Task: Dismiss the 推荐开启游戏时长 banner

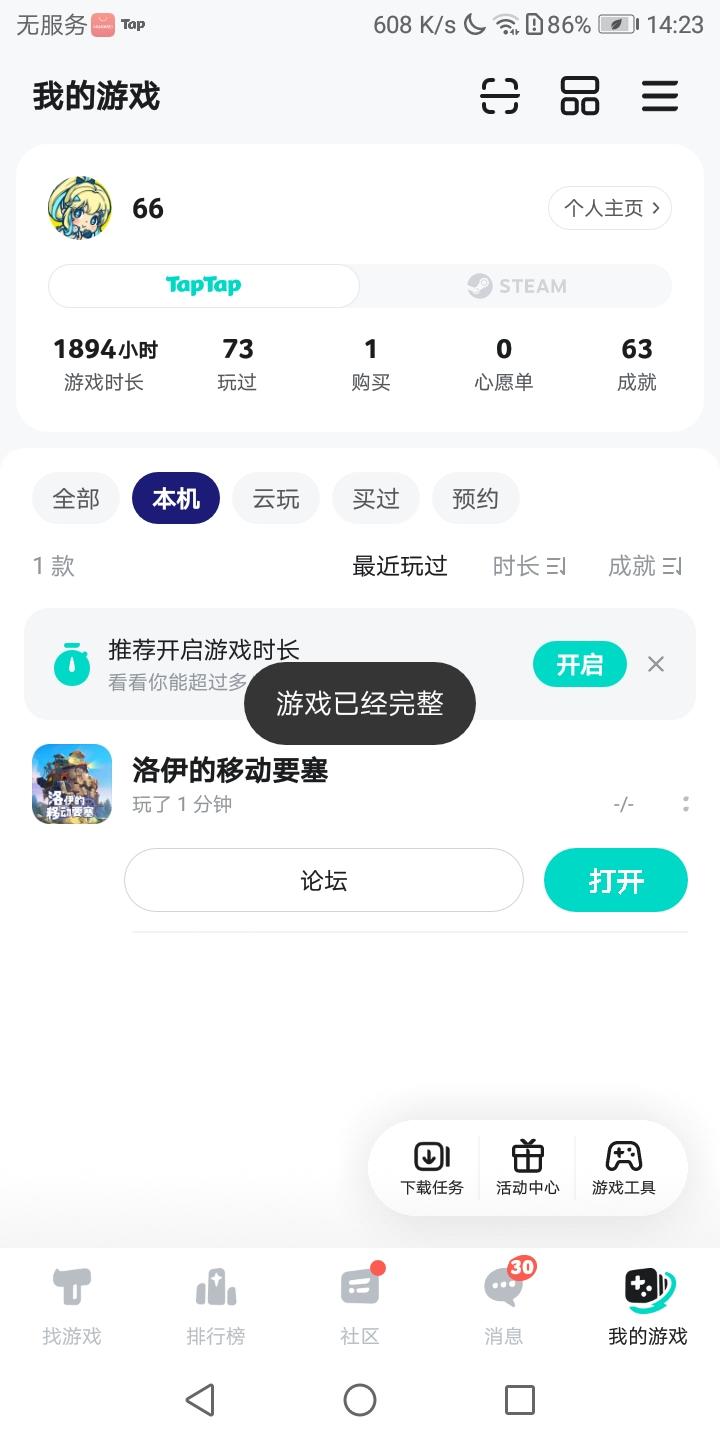Action: [656, 664]
